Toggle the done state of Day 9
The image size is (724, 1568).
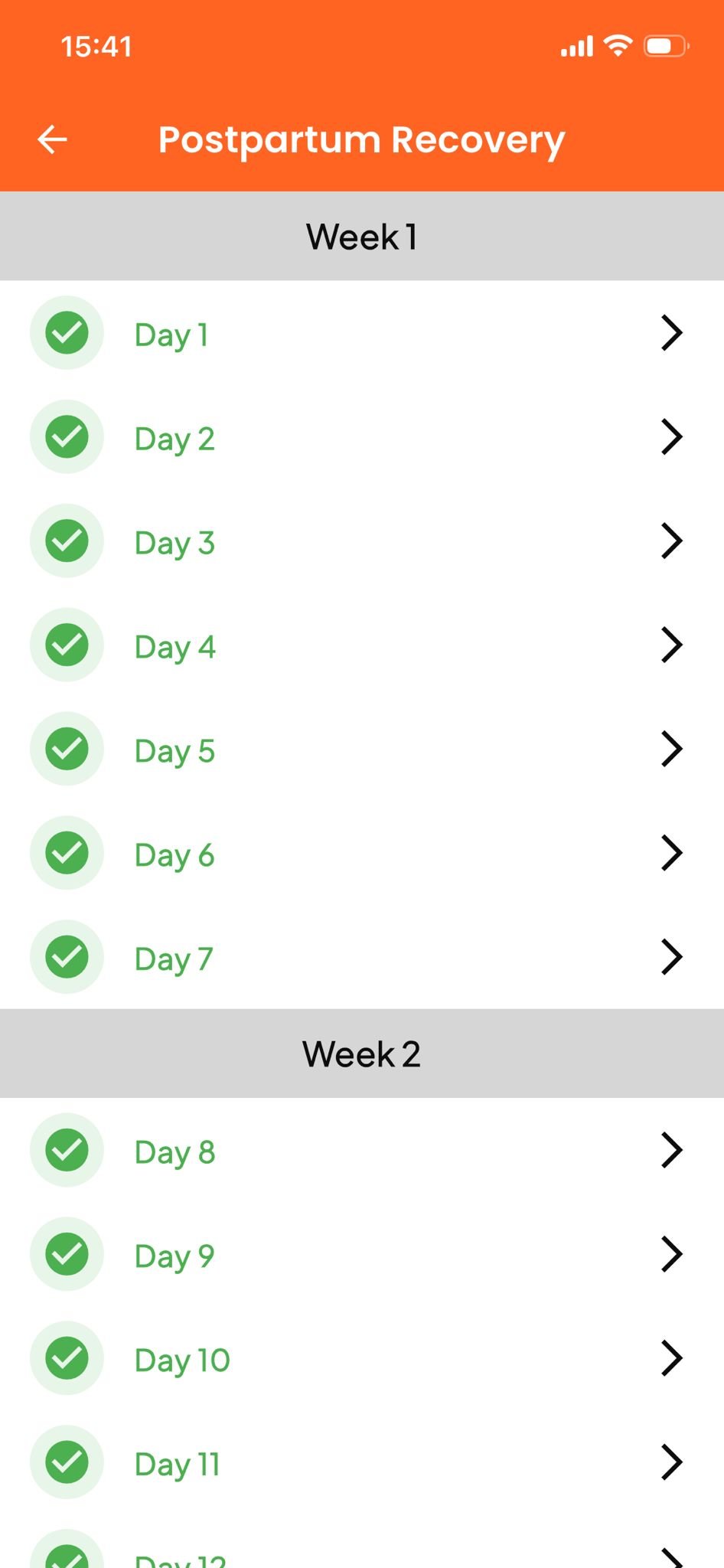[67, 1255]
